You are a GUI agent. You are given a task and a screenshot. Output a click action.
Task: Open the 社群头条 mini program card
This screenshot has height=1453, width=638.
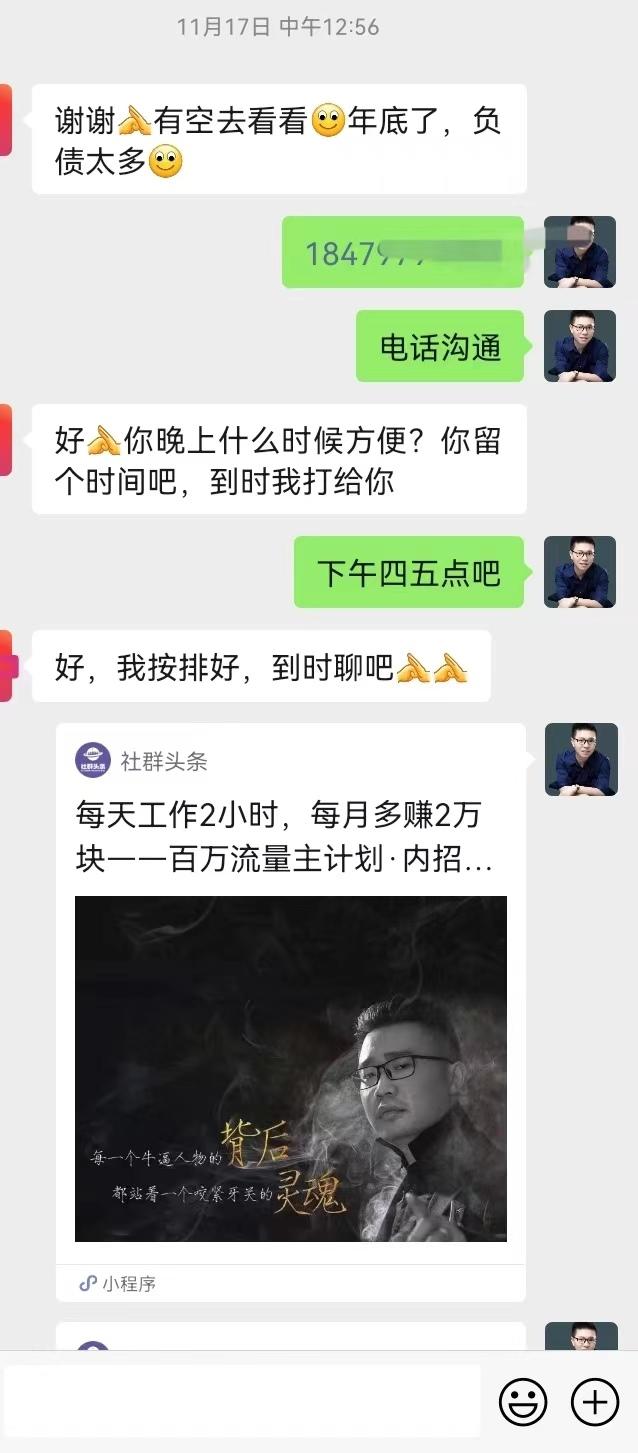coord(291,1012)
